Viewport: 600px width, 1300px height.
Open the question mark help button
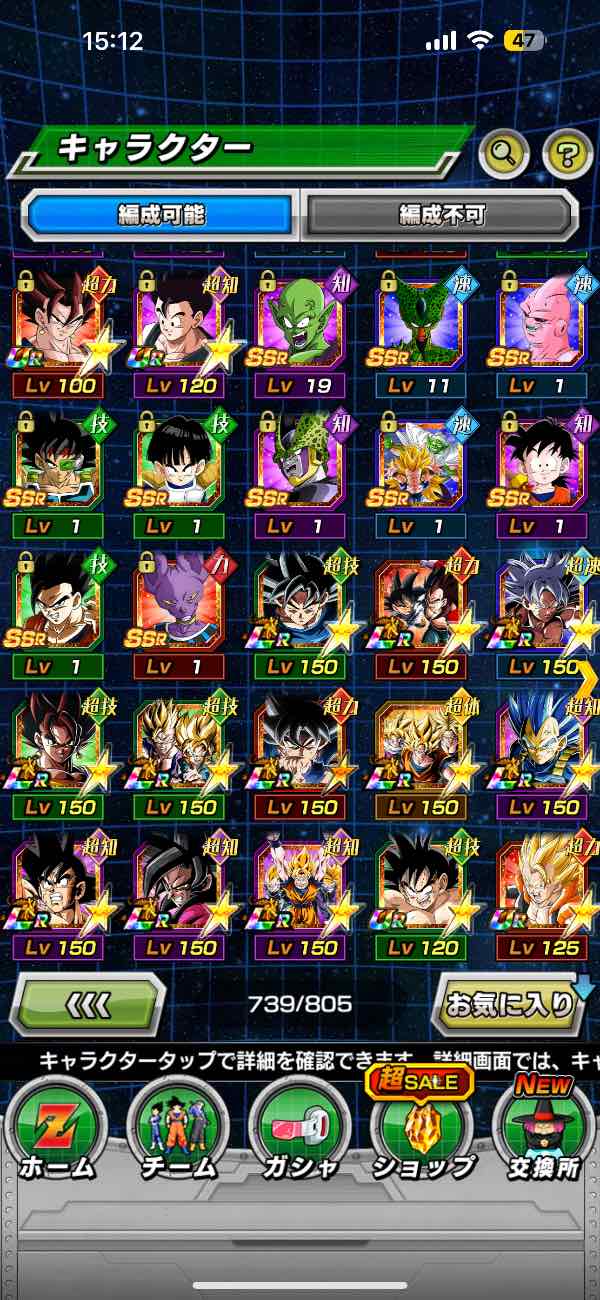[x=567, y=153]
